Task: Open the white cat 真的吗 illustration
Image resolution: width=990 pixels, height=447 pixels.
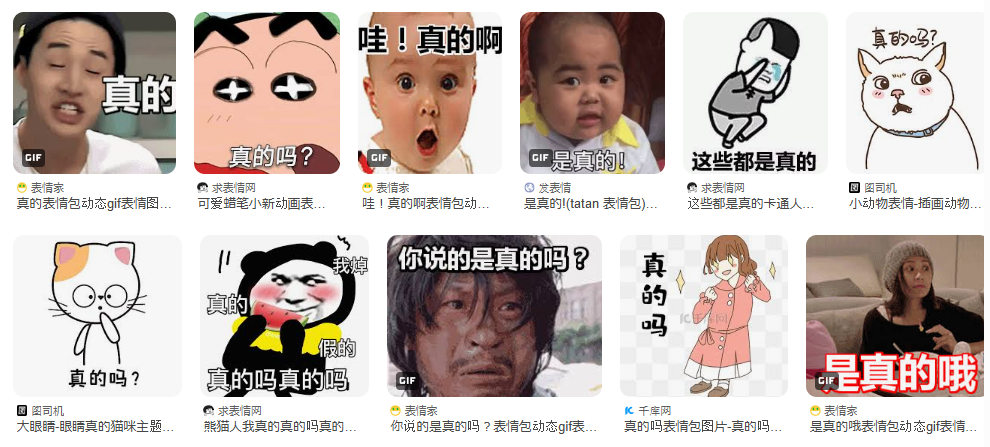Action: point(914,92)
